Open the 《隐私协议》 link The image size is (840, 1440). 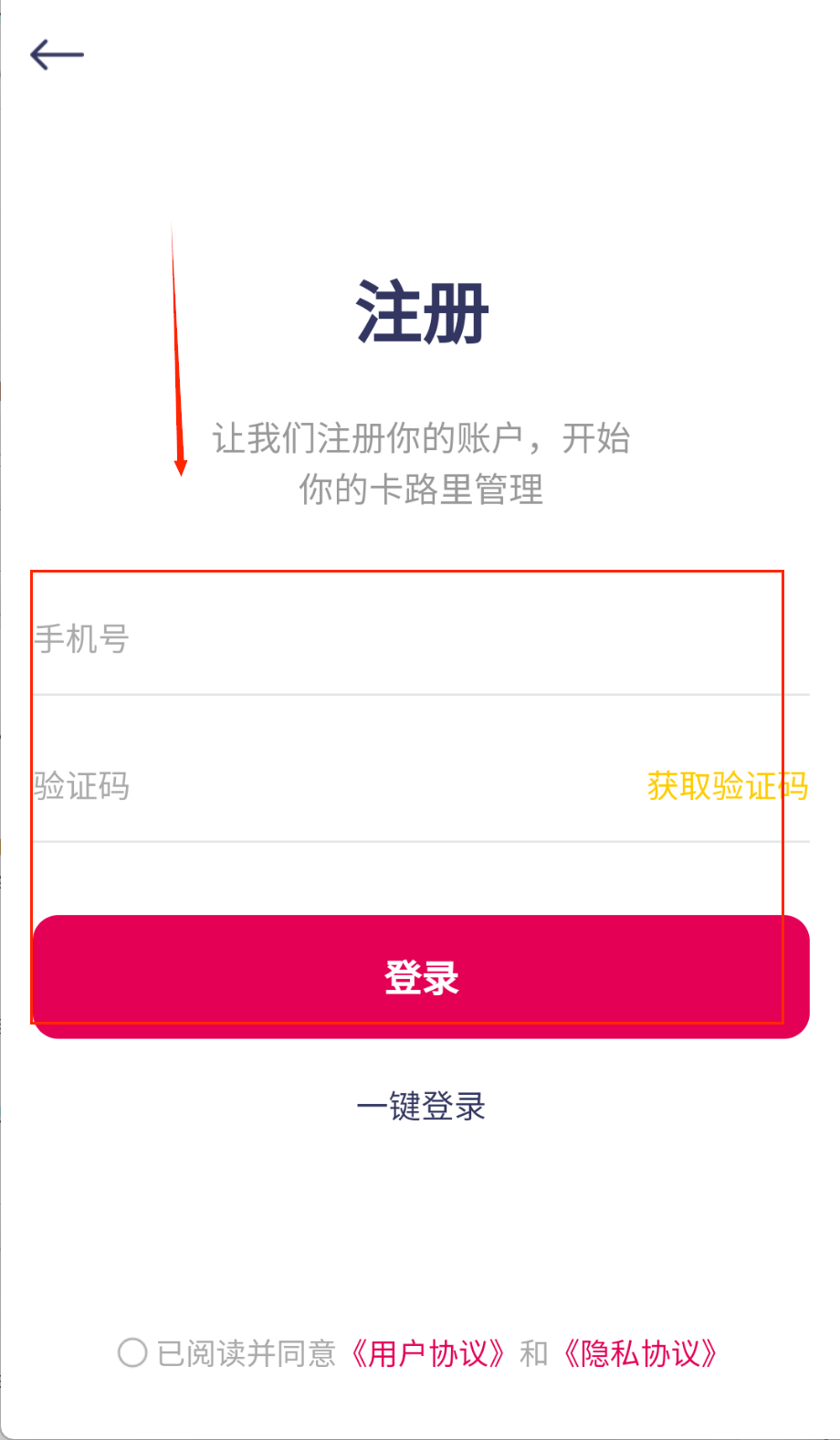point(640,1352)
